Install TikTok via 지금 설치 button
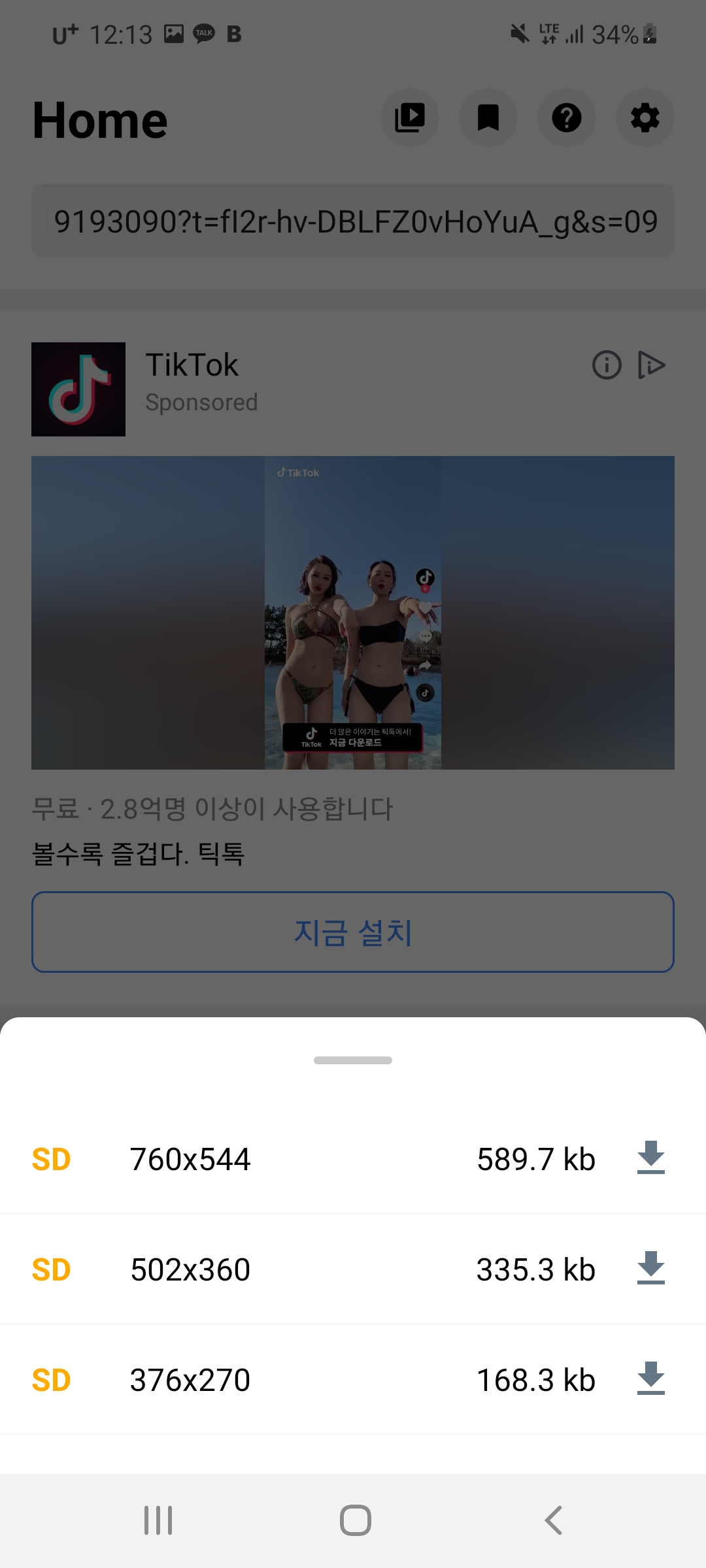706x1568 pixels. point(353,932)
